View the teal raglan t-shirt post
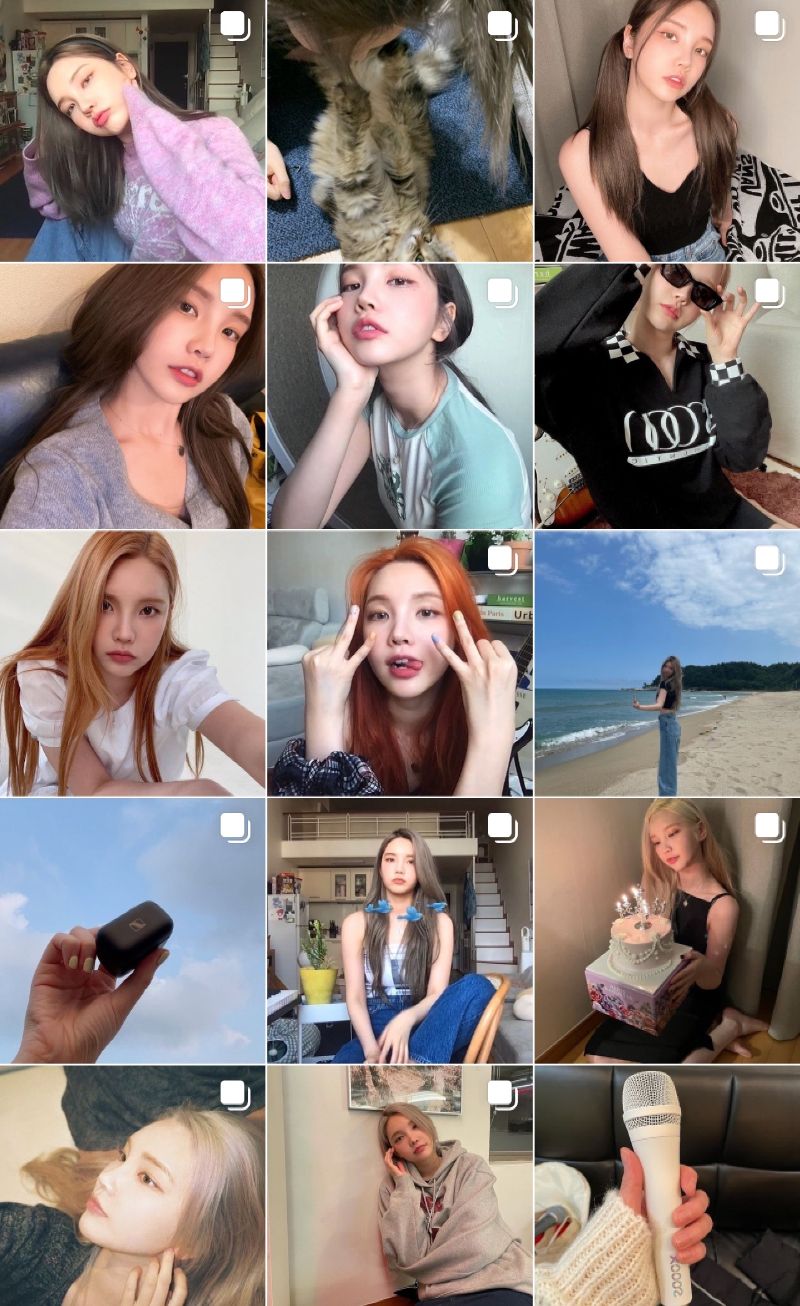The image size is (800, 1306). click(x=399, y=396)
